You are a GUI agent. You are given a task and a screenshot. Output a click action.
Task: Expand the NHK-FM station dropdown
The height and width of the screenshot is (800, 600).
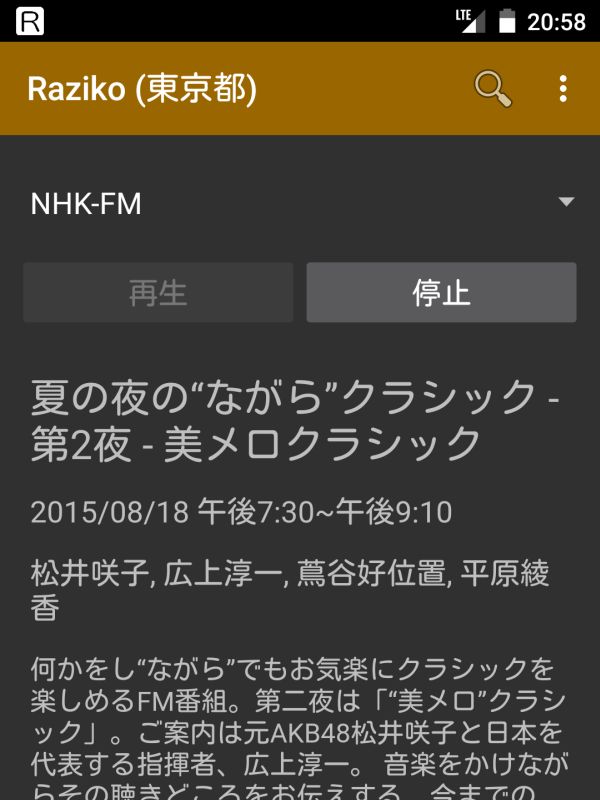click(x=300, y=204)
